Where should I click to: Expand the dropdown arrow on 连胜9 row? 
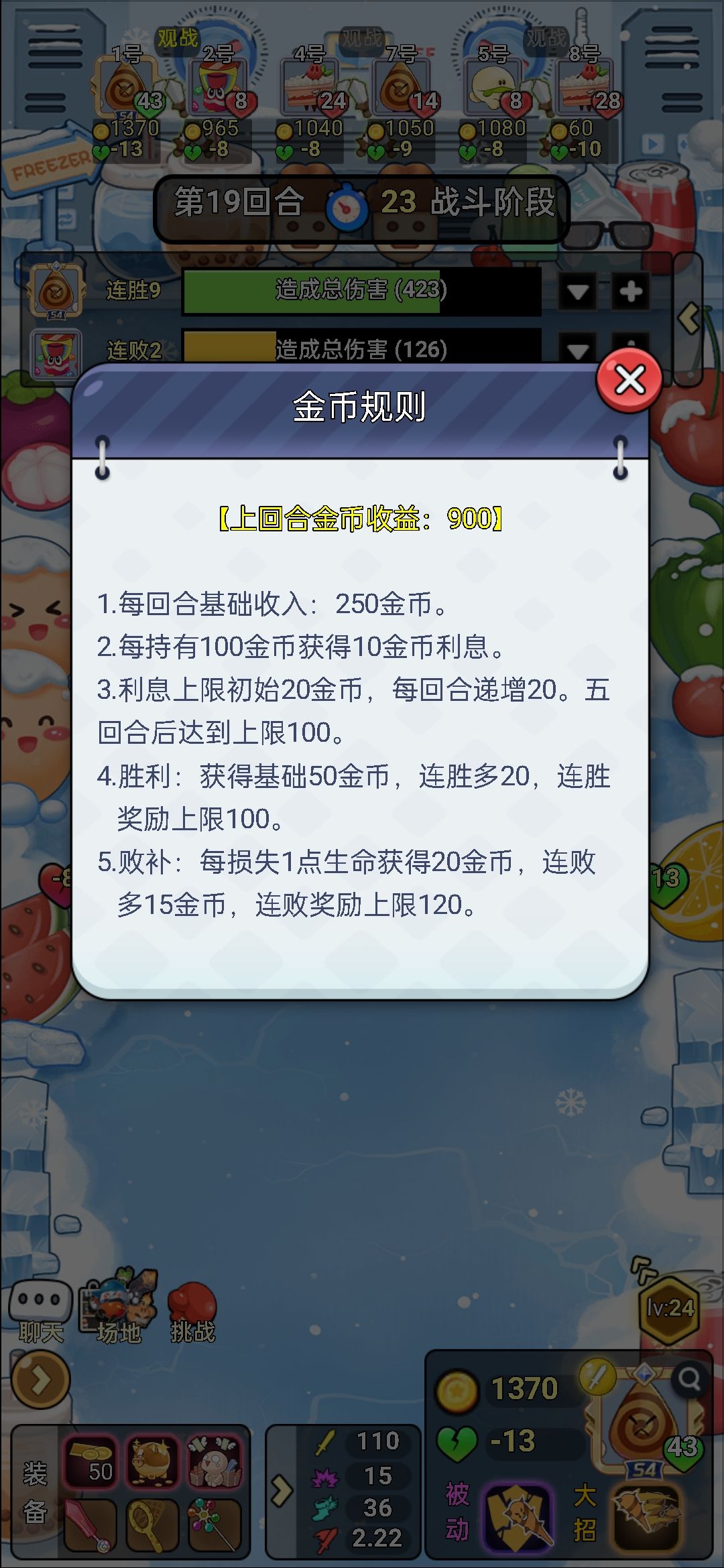[x=578, y=291]
